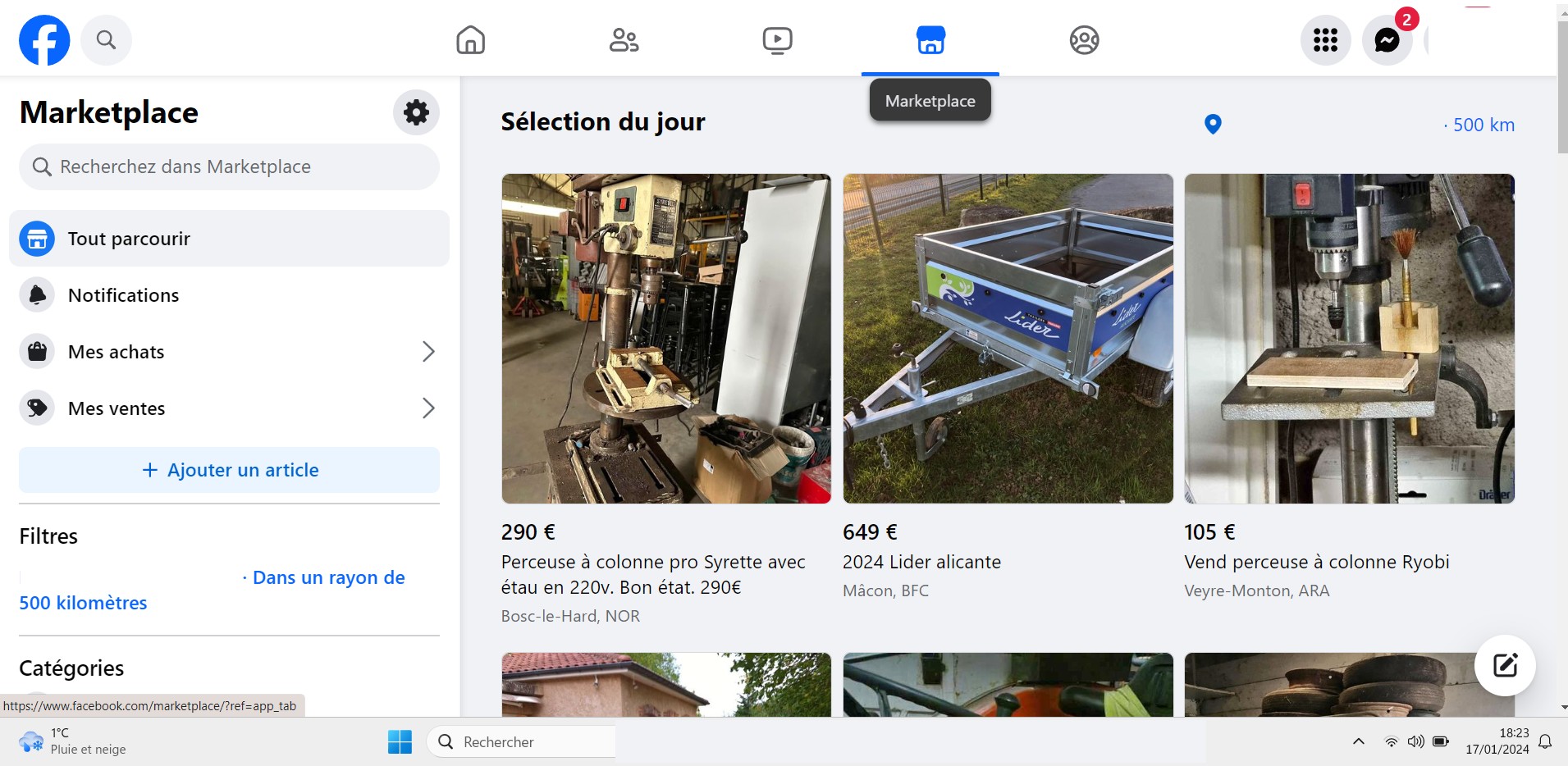The height and width of the screenshot is (766, 1568).
Task: Open the Perceuse à colonne pro Syrette listing
Action: pos(665,339)
